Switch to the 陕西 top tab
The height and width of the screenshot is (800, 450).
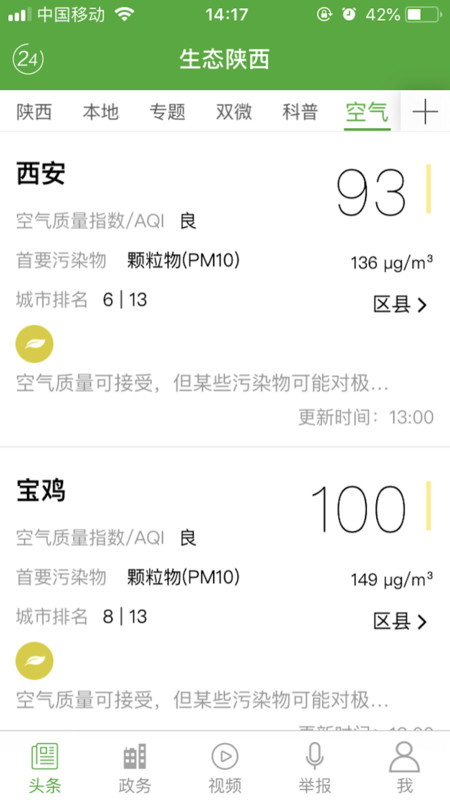point(34,112)
